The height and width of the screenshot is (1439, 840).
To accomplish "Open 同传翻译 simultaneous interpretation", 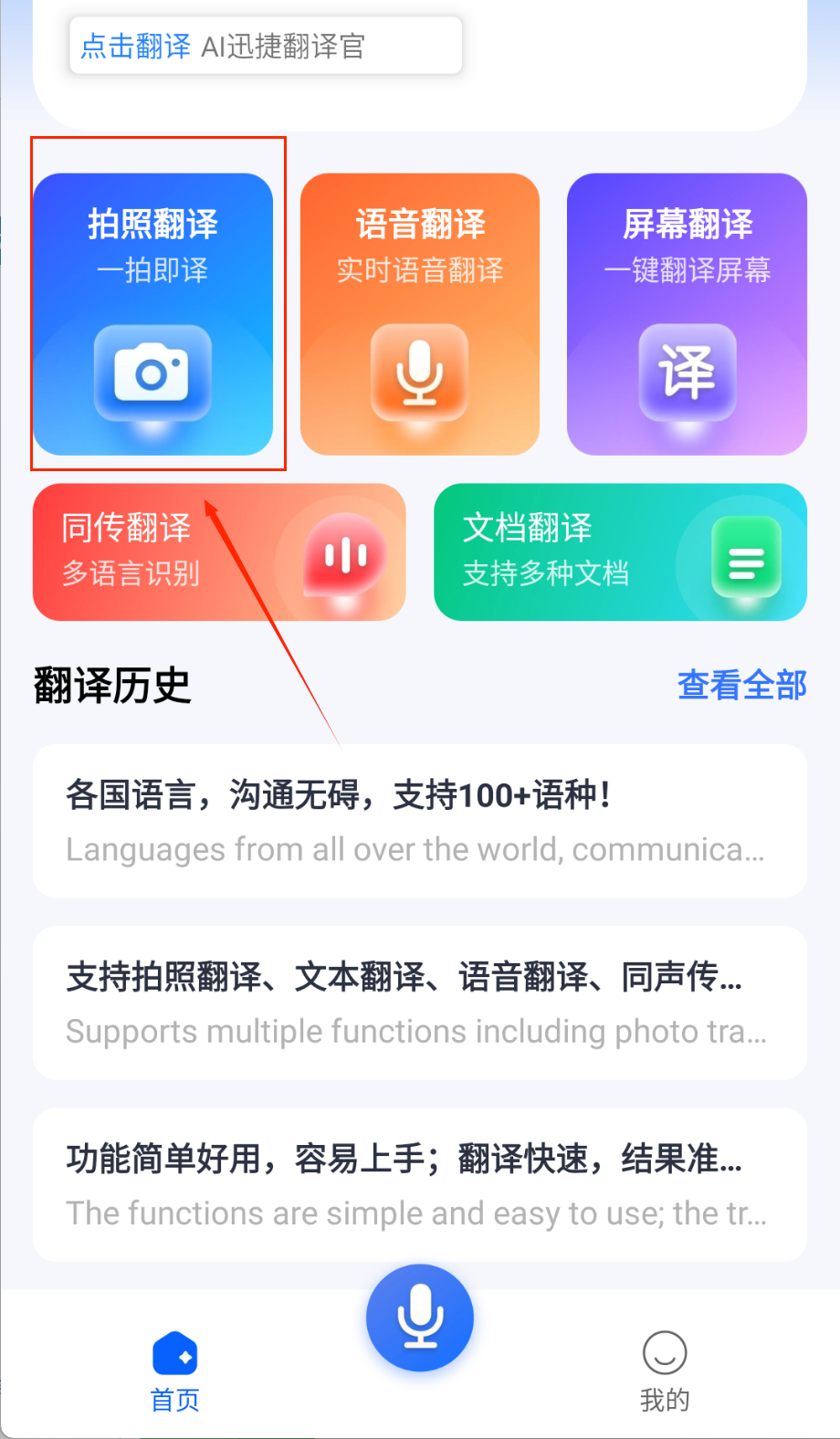I will (219, 551).
